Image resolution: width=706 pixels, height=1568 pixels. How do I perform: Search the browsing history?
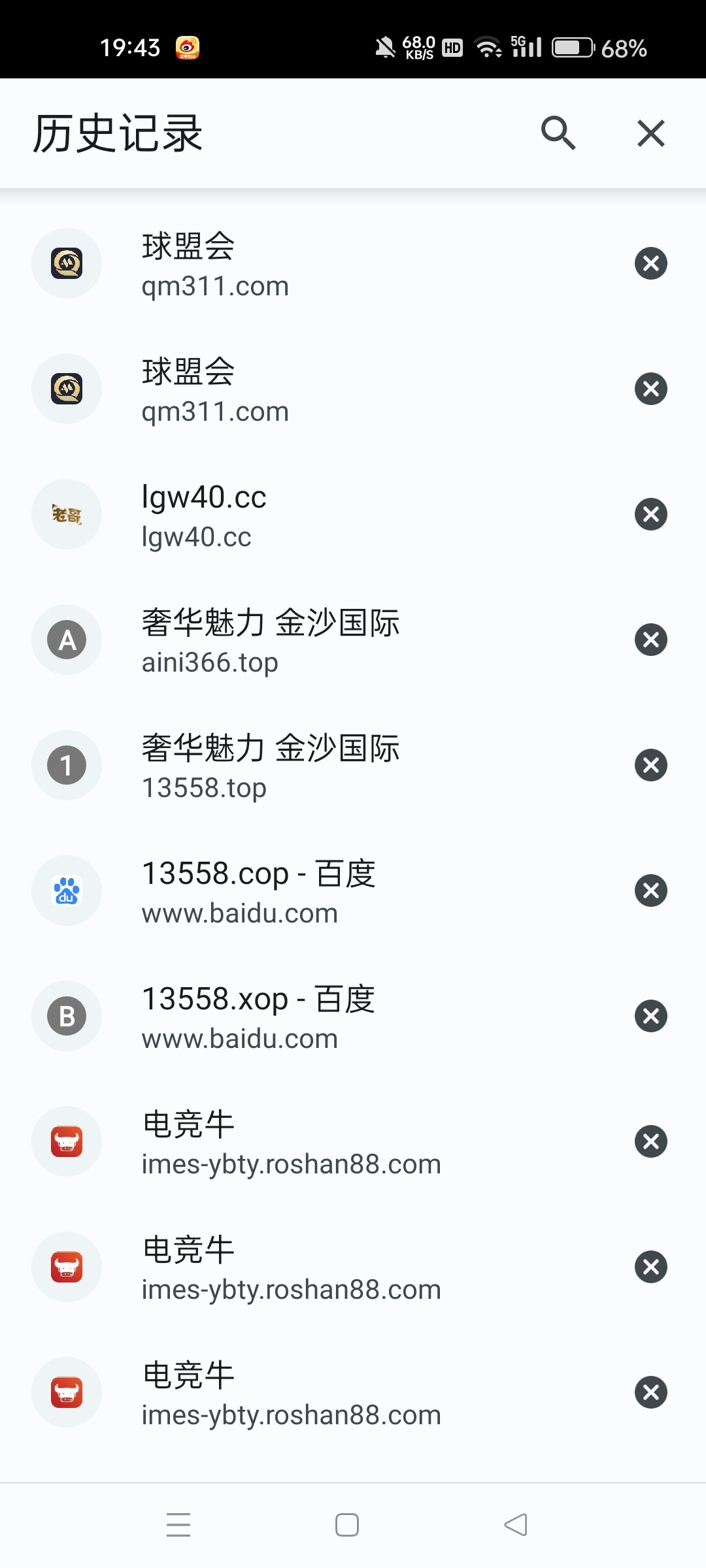click(x=558, y=133)
